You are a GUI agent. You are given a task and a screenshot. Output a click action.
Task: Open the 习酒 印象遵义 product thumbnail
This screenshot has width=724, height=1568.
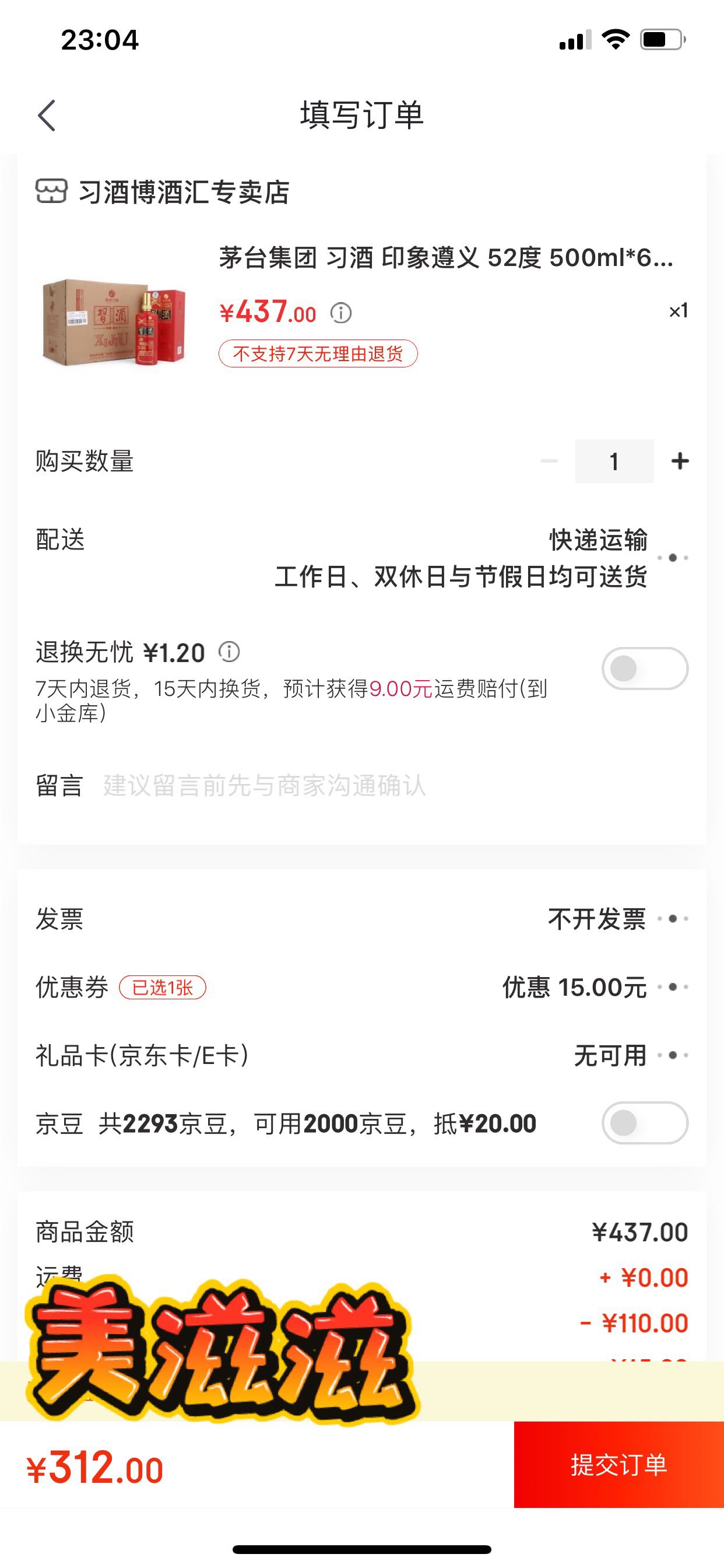point(114,321)
